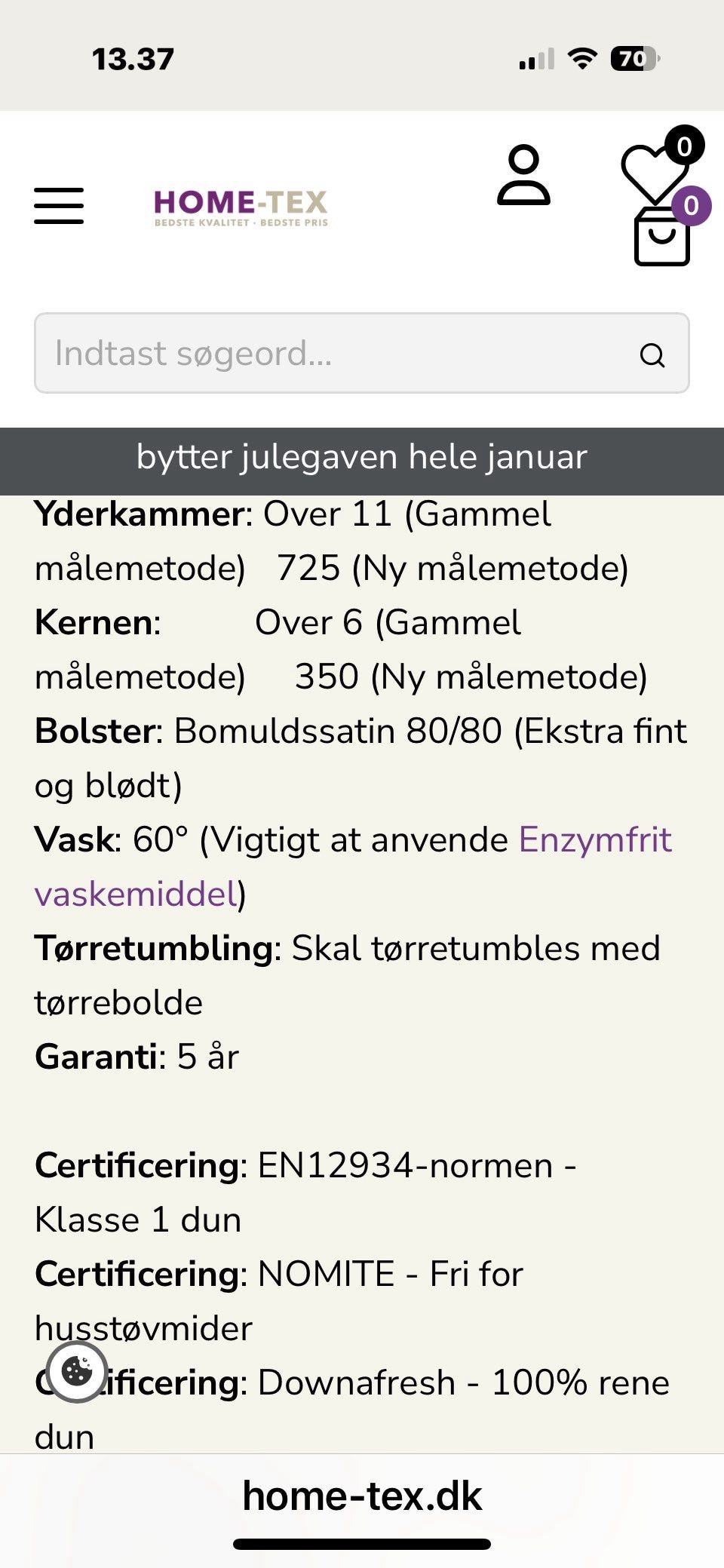Click the wishlist counter badge showing 0

pyautogui.click(x=683, y=148)
